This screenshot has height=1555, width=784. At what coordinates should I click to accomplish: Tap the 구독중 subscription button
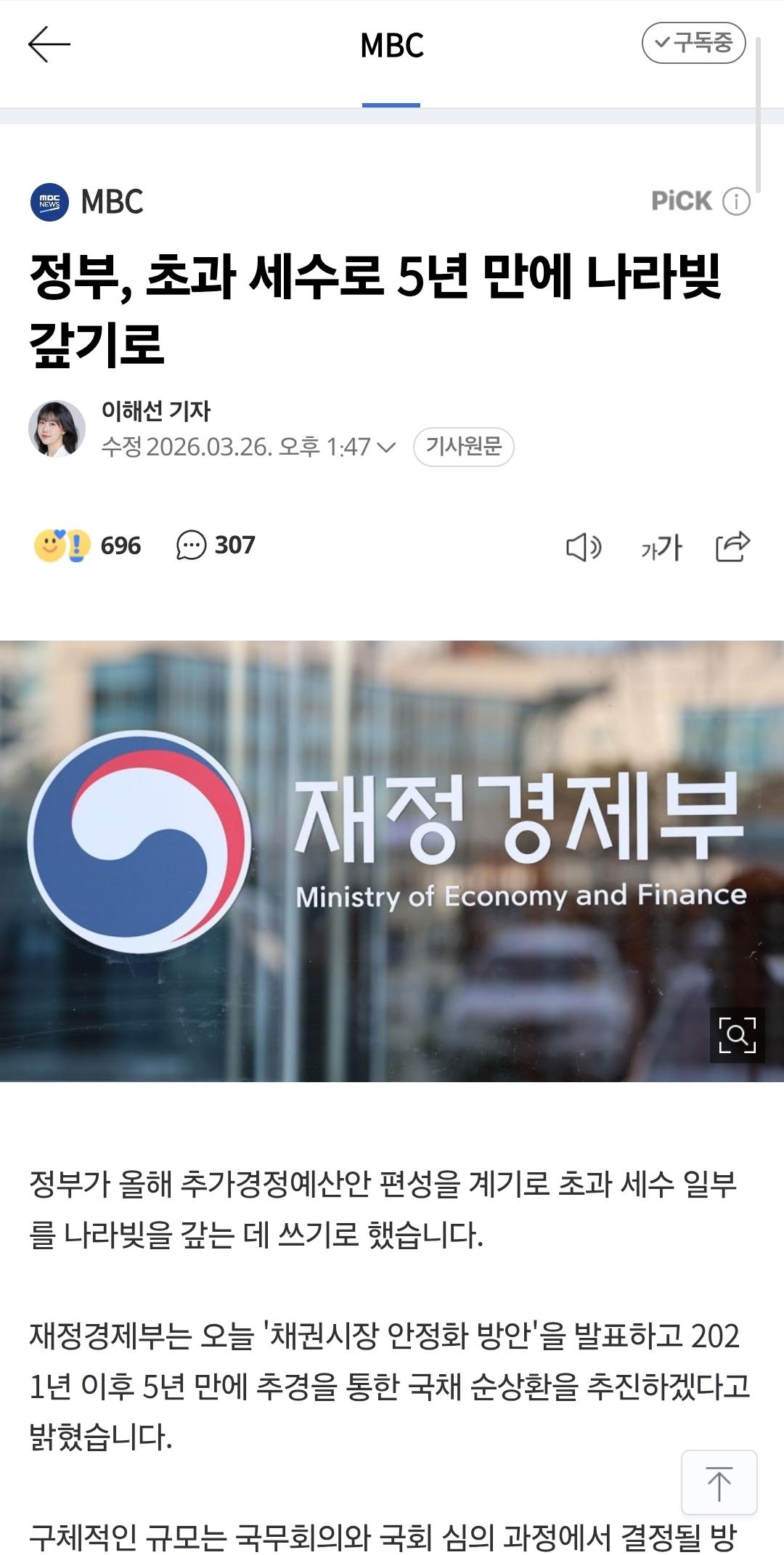pyautogui.click(x=693, y=43)
